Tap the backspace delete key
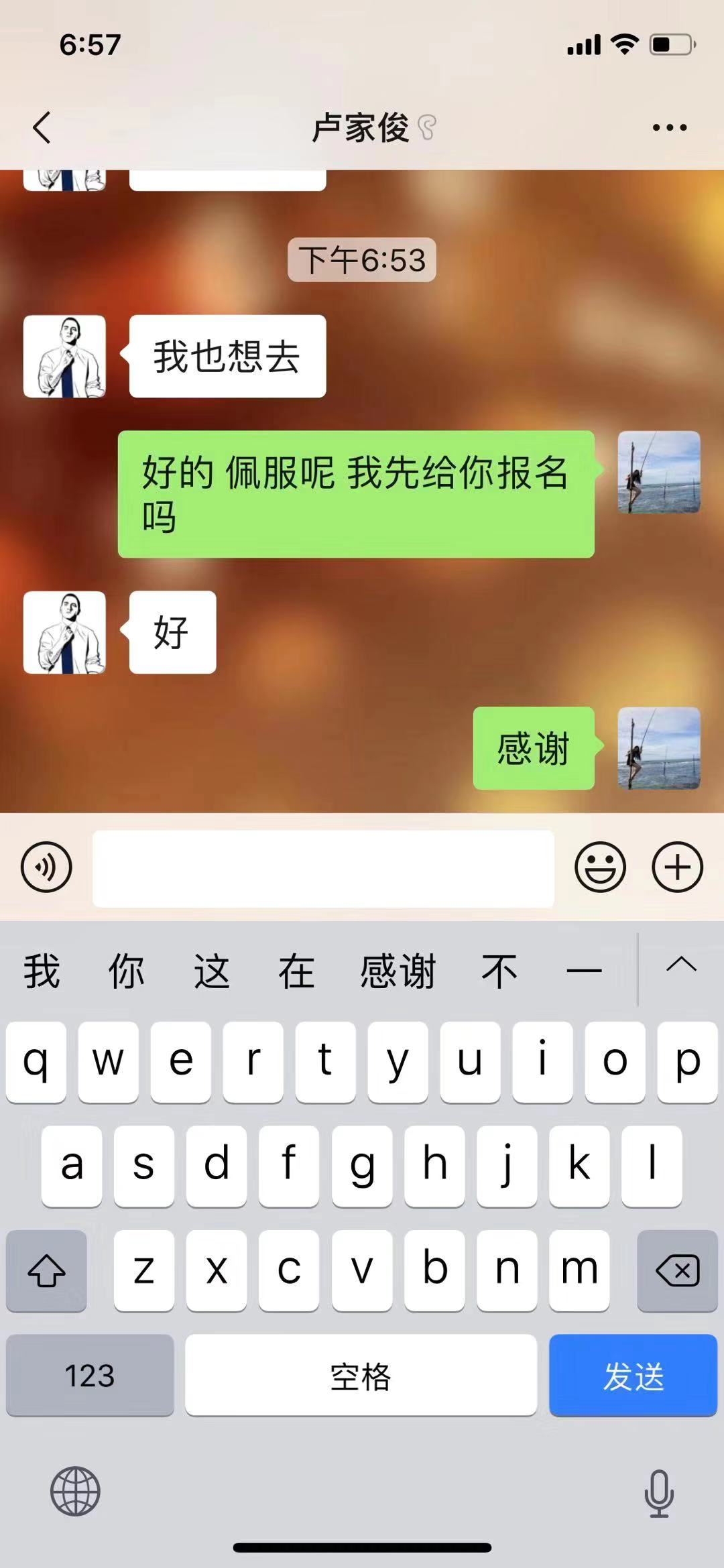 (677, 1270)
